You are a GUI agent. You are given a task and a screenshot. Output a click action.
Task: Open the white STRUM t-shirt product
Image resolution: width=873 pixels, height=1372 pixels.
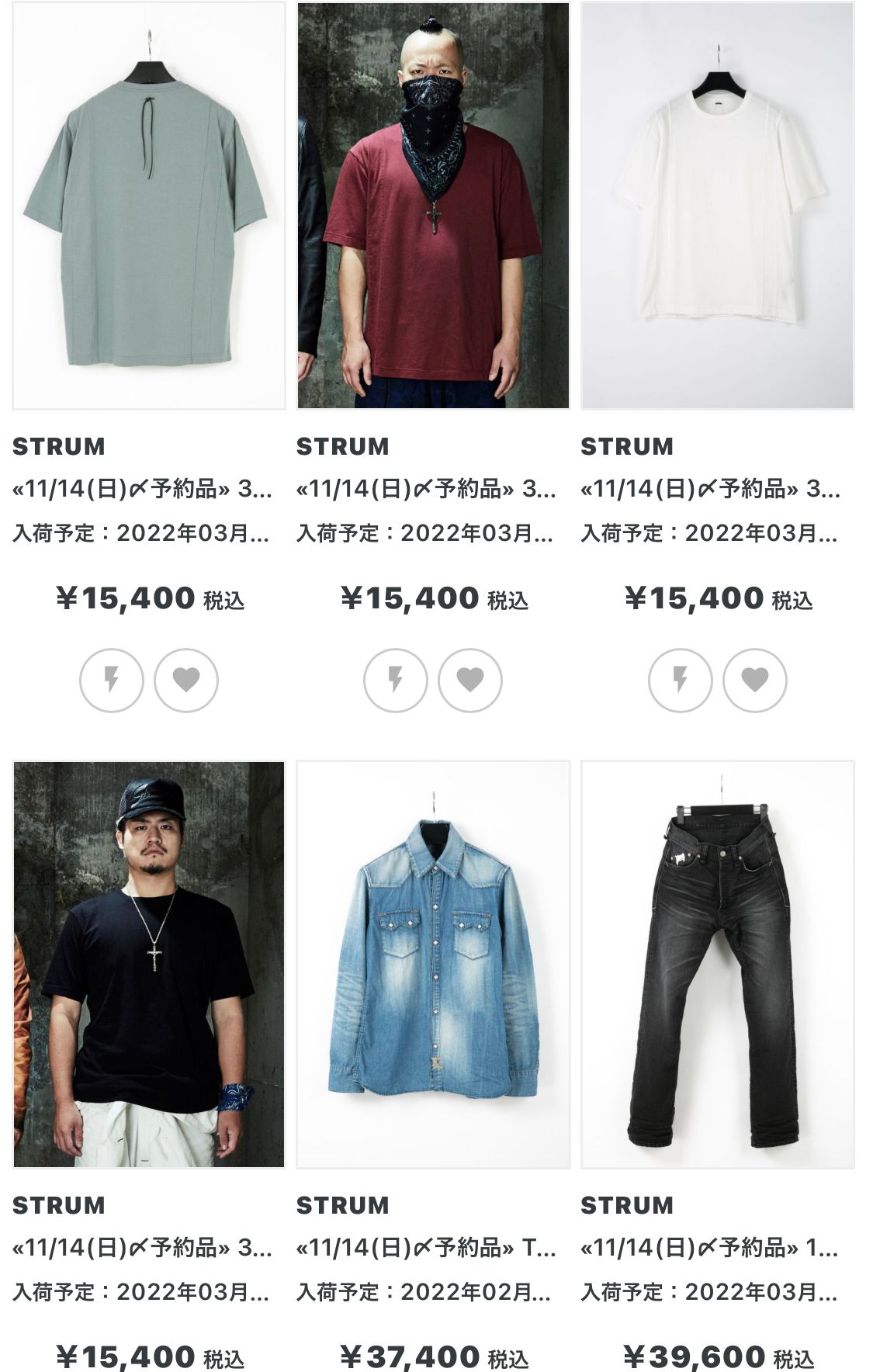click(x=717, y=206)
